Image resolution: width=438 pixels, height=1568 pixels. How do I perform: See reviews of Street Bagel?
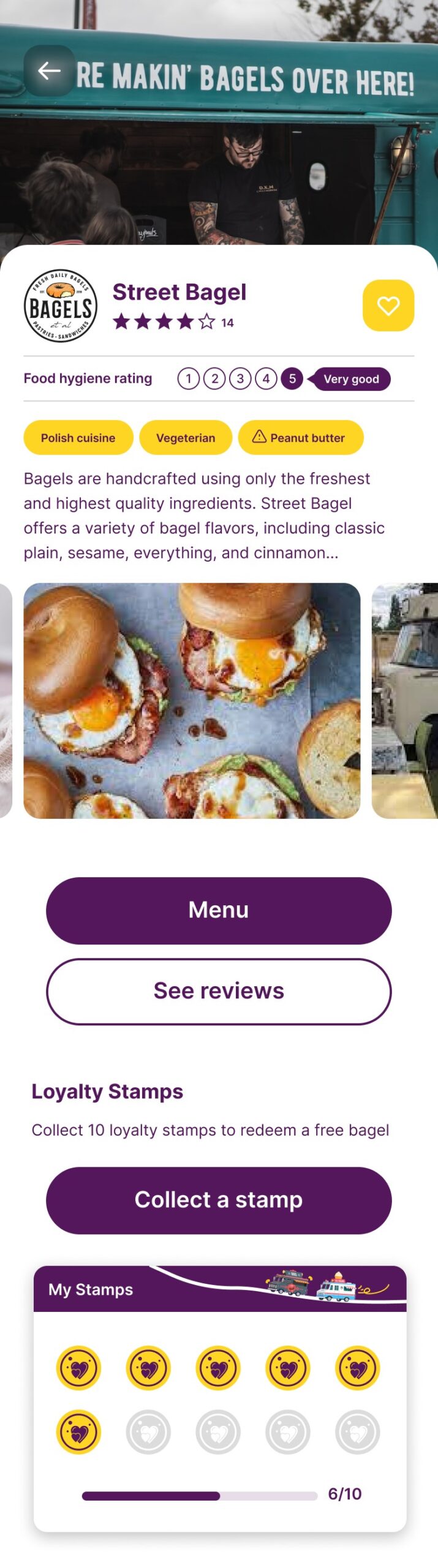coord(219,990)
